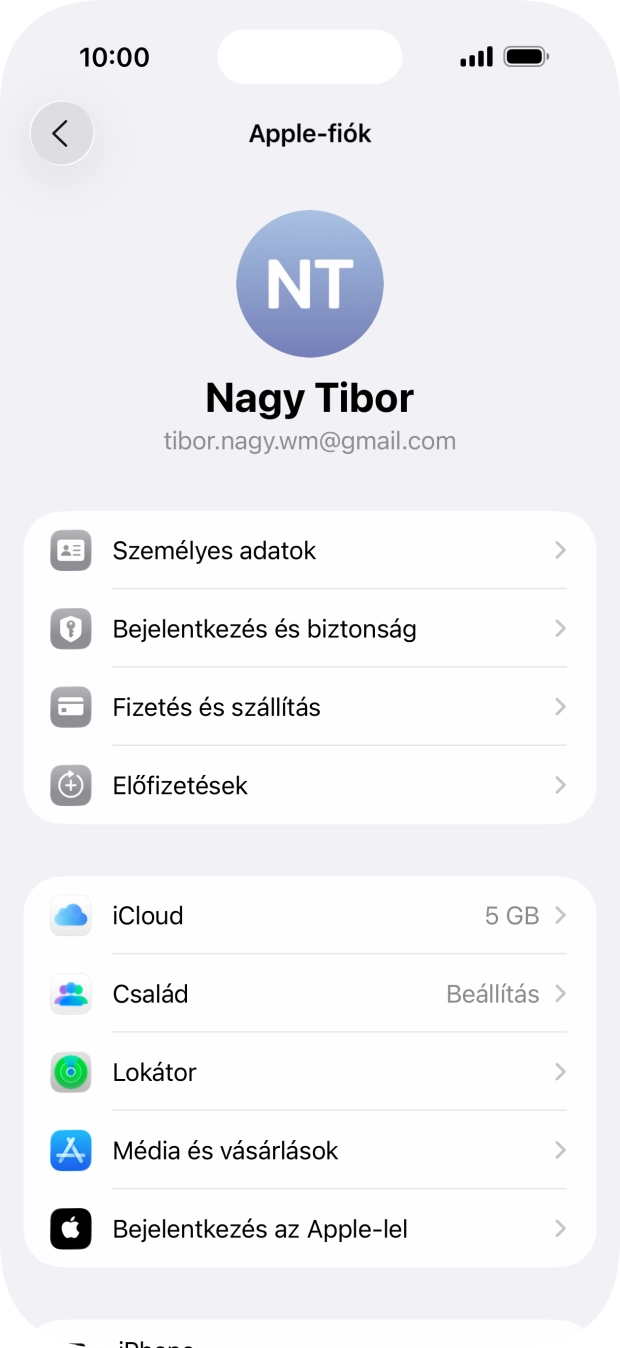Image resolution: width=620 pixels, height=1348 pixels.
Task: Open Média és vásárlások
Action: coord(310,1150)
